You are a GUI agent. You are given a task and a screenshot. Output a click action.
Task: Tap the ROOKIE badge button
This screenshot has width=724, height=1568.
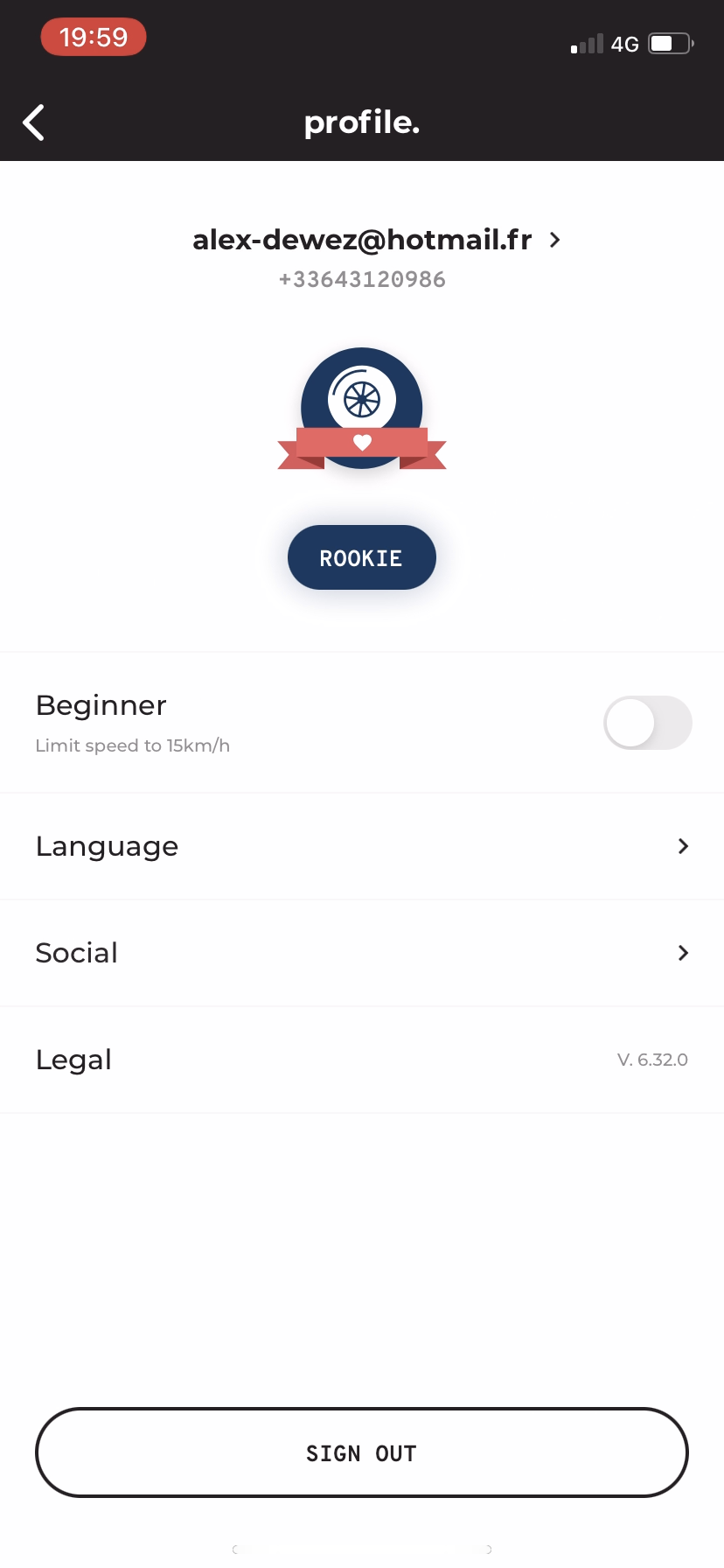(x=361, y=557)
